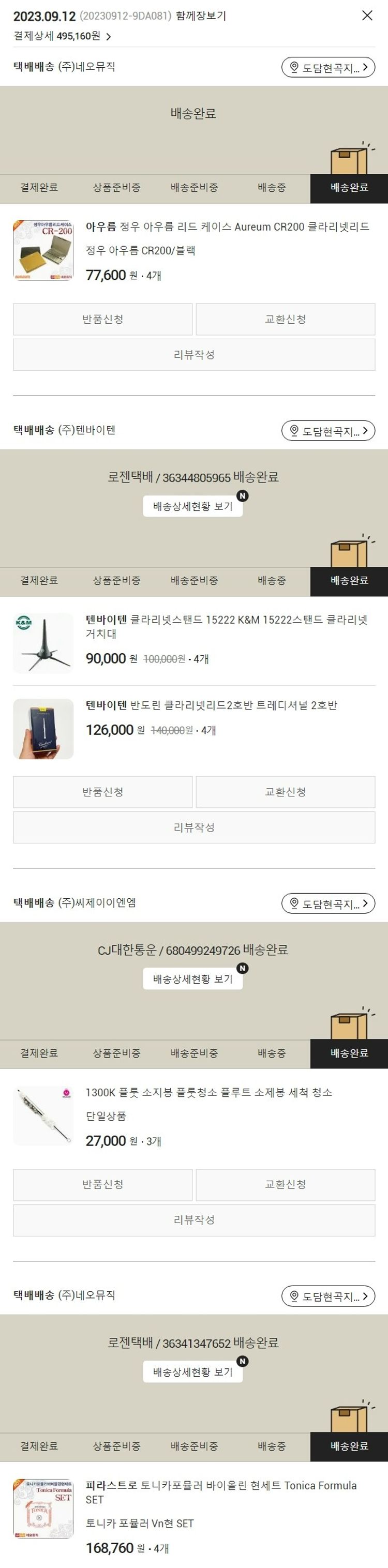This screenshot has height=1568, width=388.
Task: Write review for 플룻 소지봉
Action: click(x=193, y=1219)
